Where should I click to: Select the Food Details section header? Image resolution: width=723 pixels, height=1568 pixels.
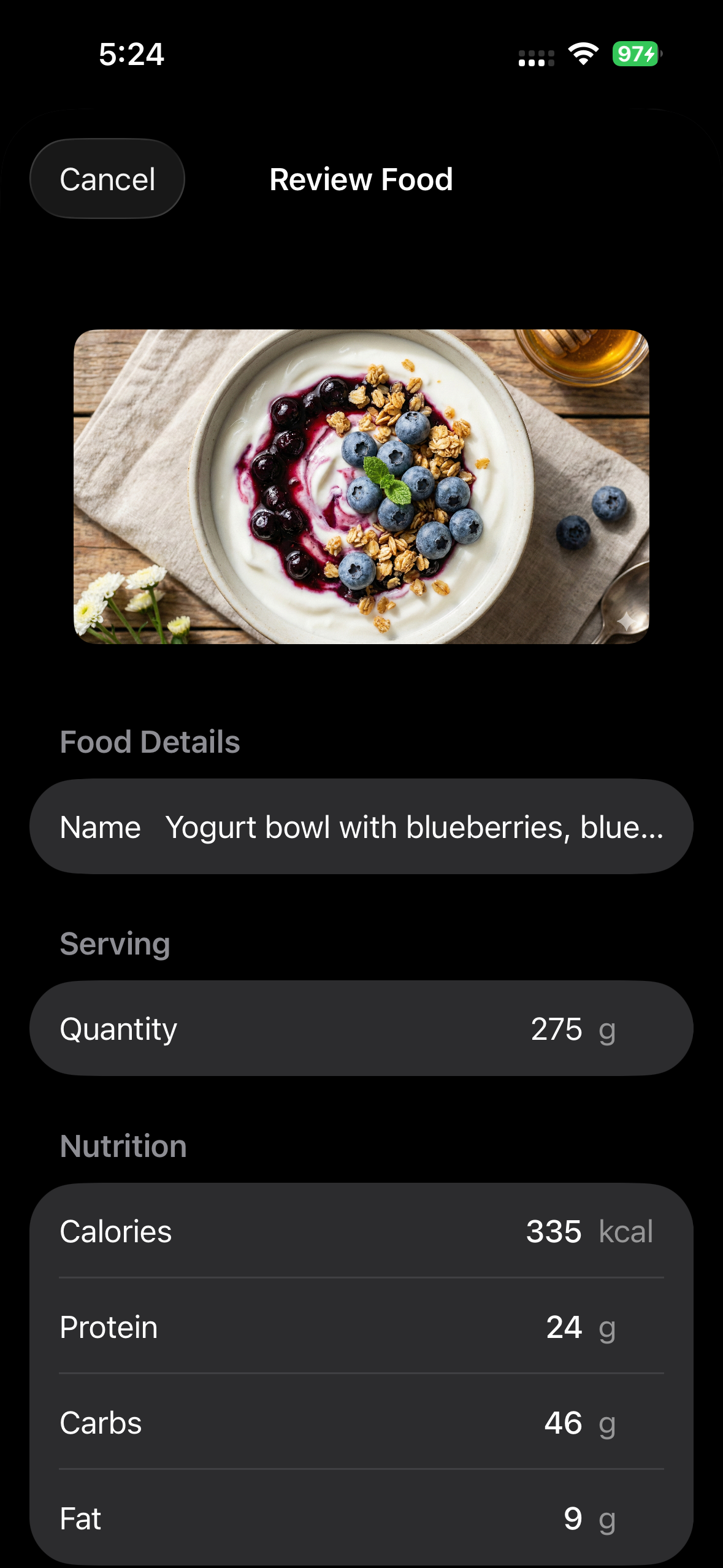coord(150,741)
